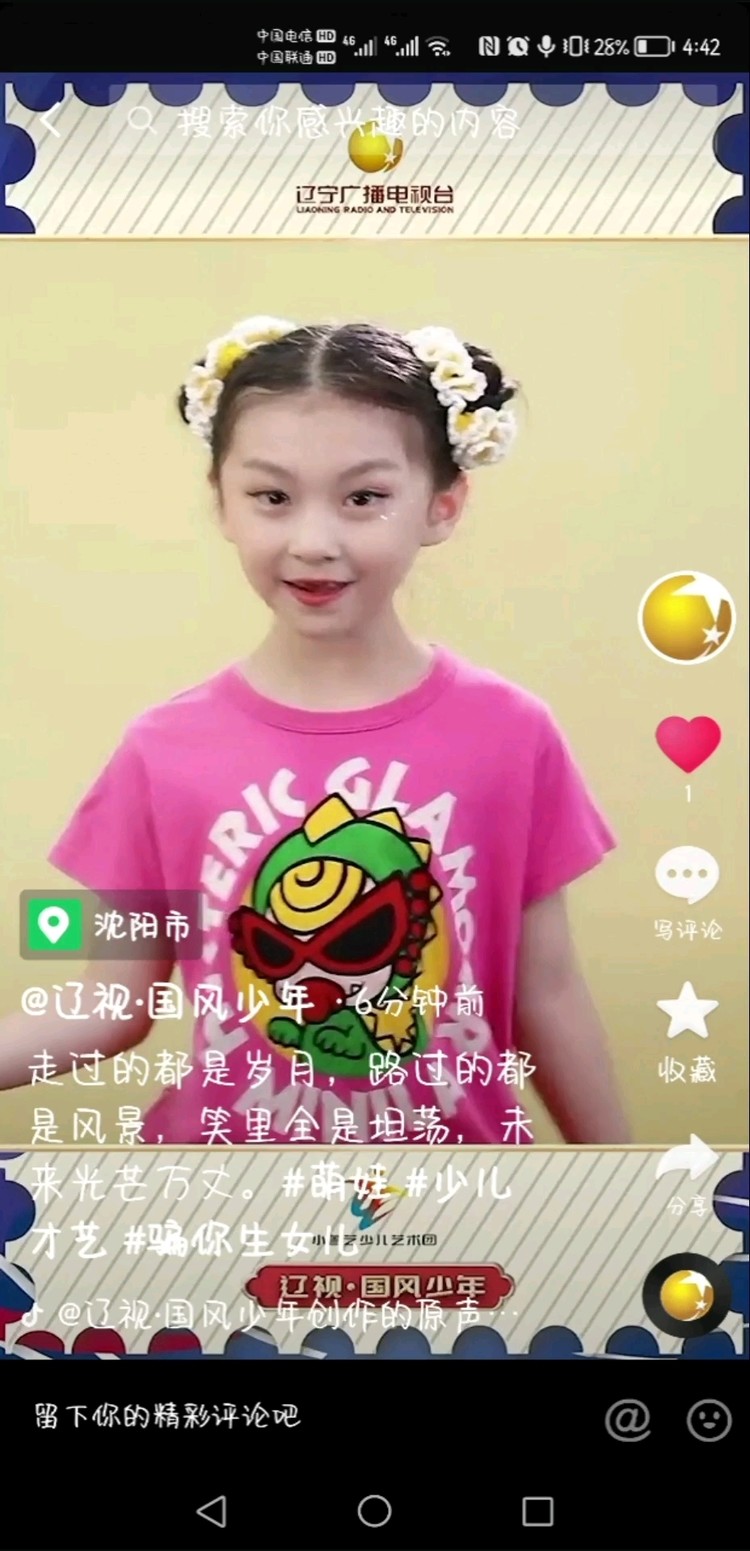
Task: Tap the system home button
Action: [x=374, y=1510]
